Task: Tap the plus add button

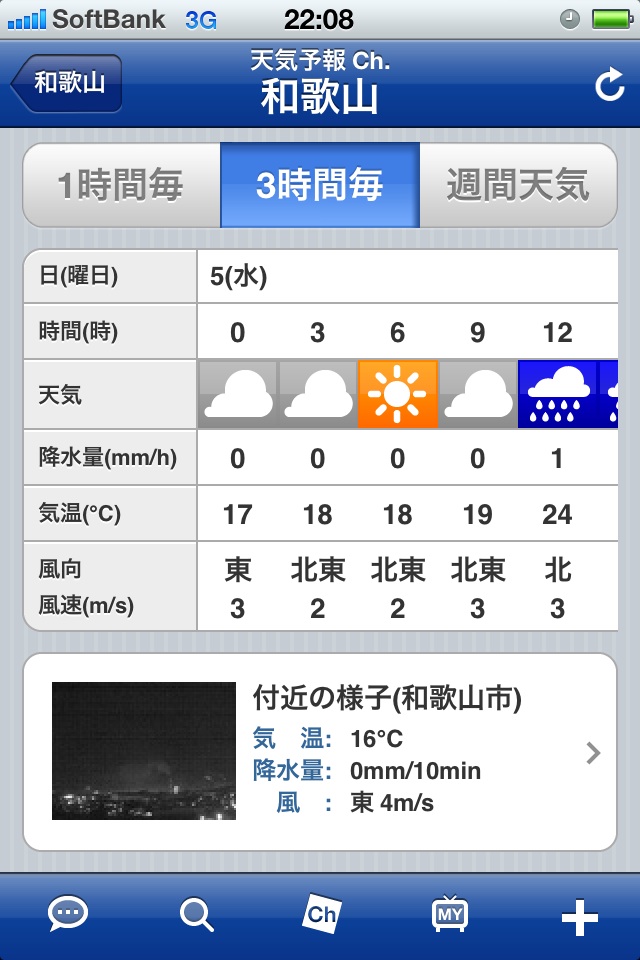Action: click(579, 916)
